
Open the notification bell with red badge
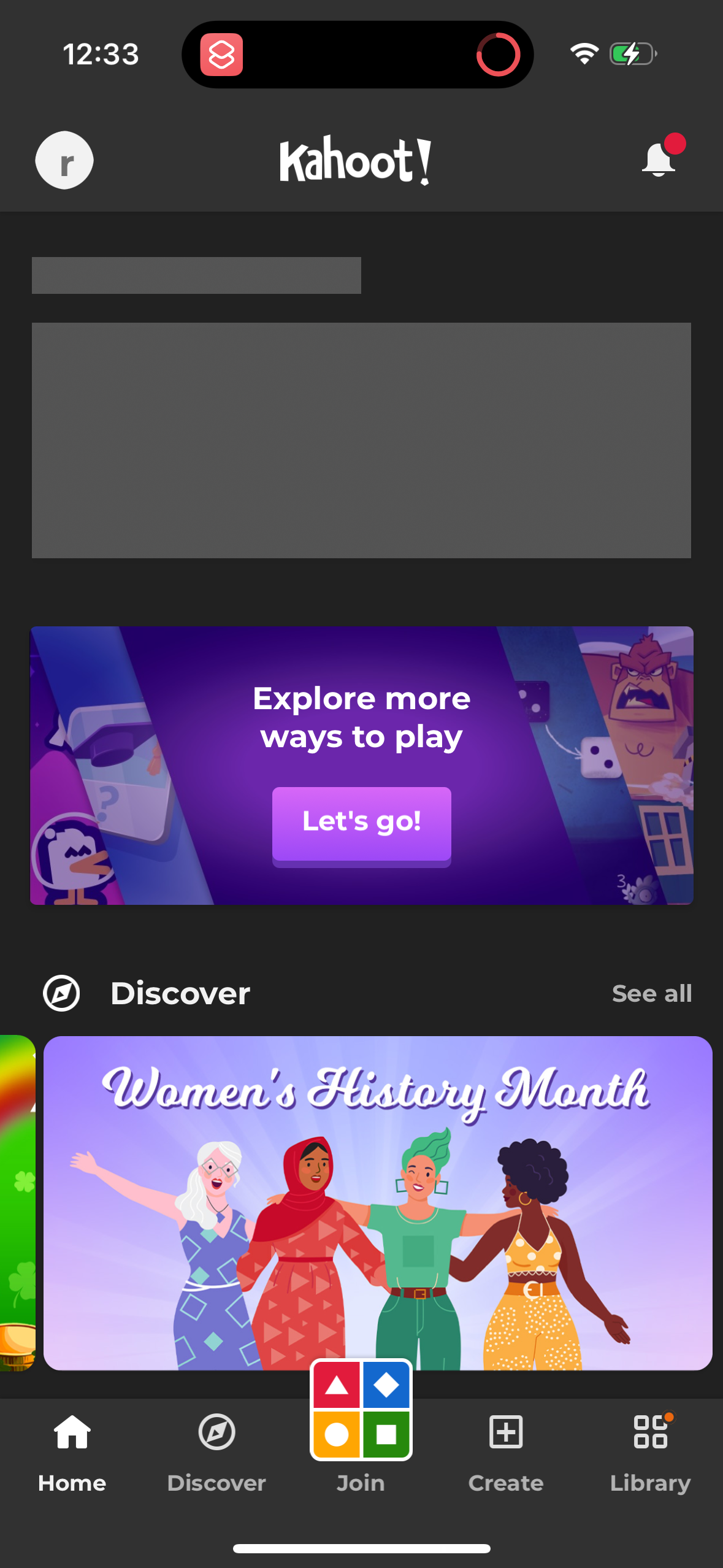coord(658,161)
